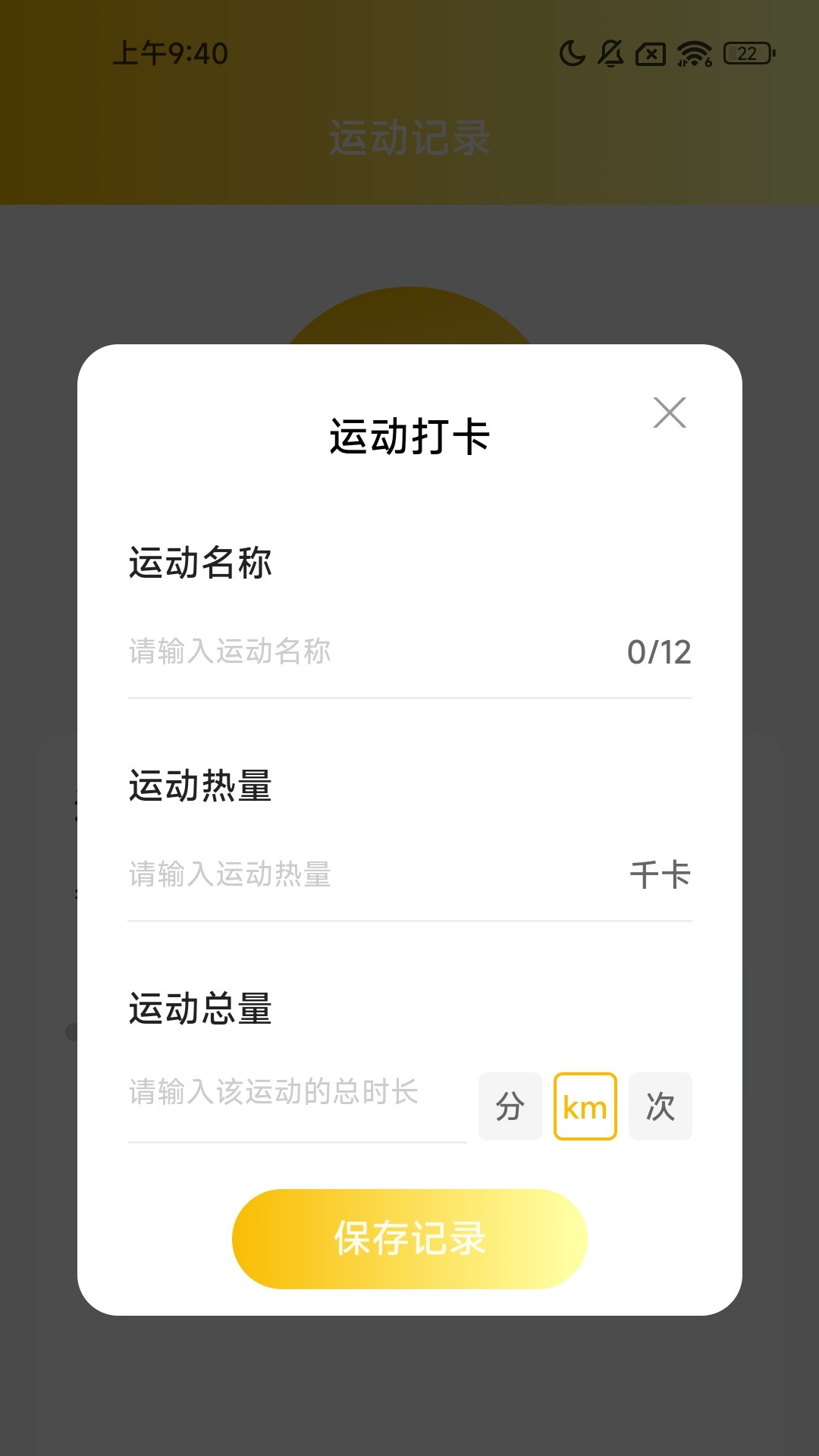Image resolution: width=819 pixels, height=1456 pixels.
Task: Click the X to close the 运动打卡 dialog
Action: pos(670,413)
